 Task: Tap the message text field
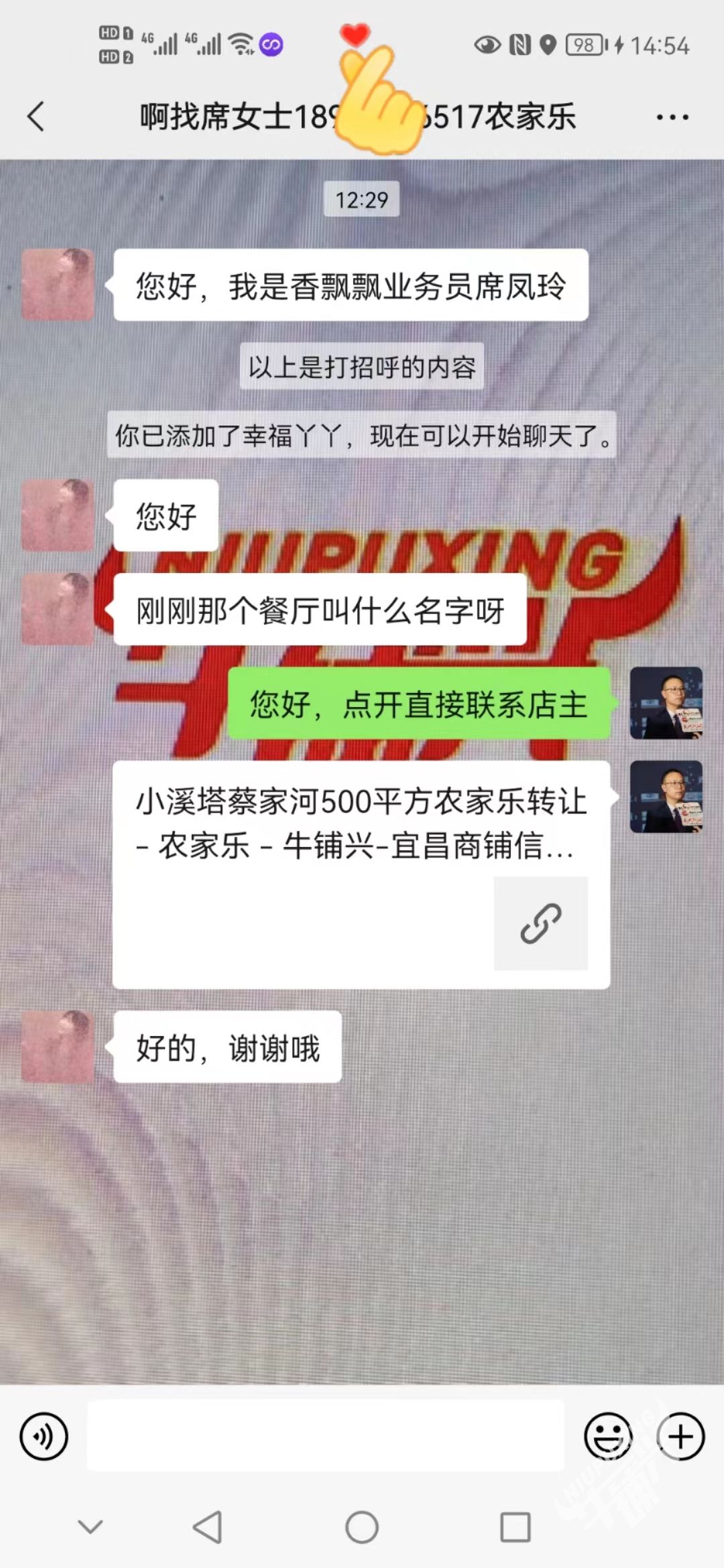(x=325, y=1435)
